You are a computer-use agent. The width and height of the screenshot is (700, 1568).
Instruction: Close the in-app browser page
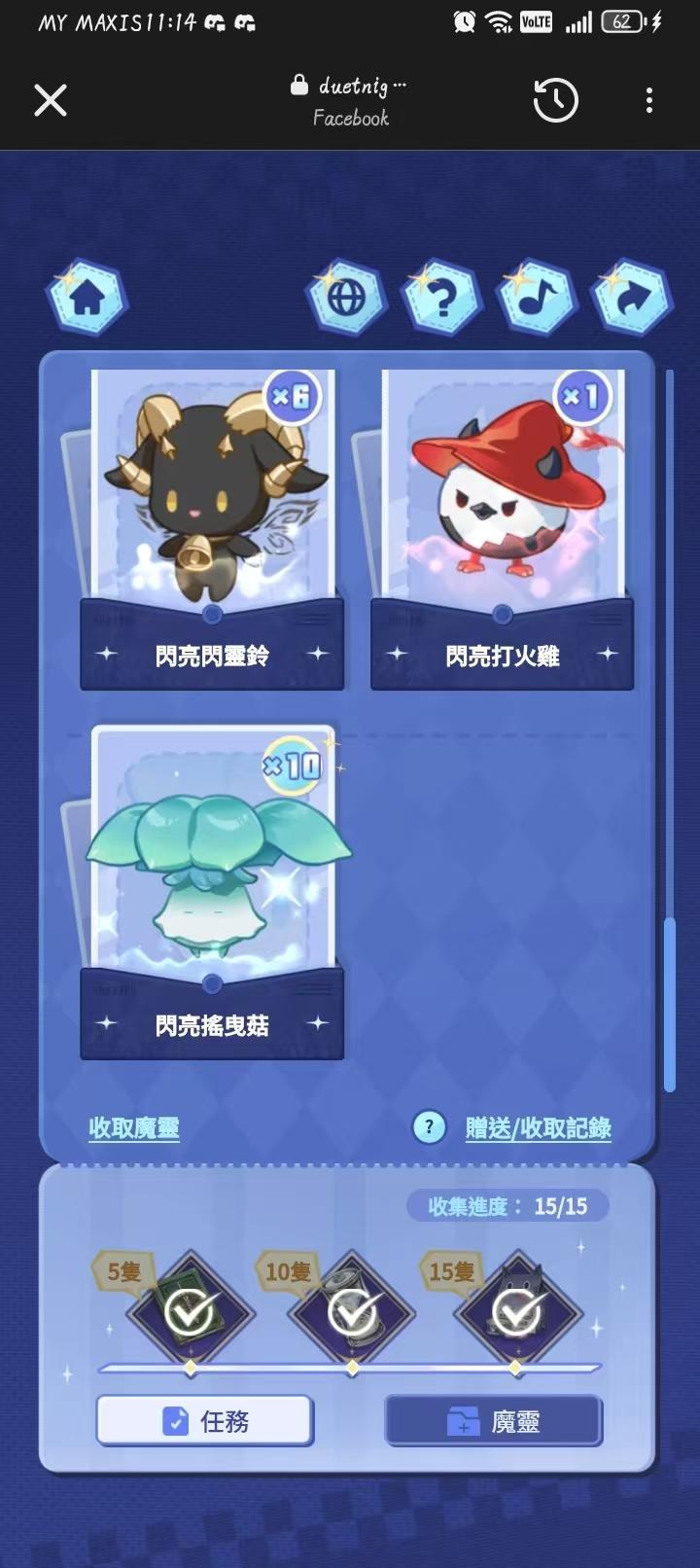[x=51, y=100]
